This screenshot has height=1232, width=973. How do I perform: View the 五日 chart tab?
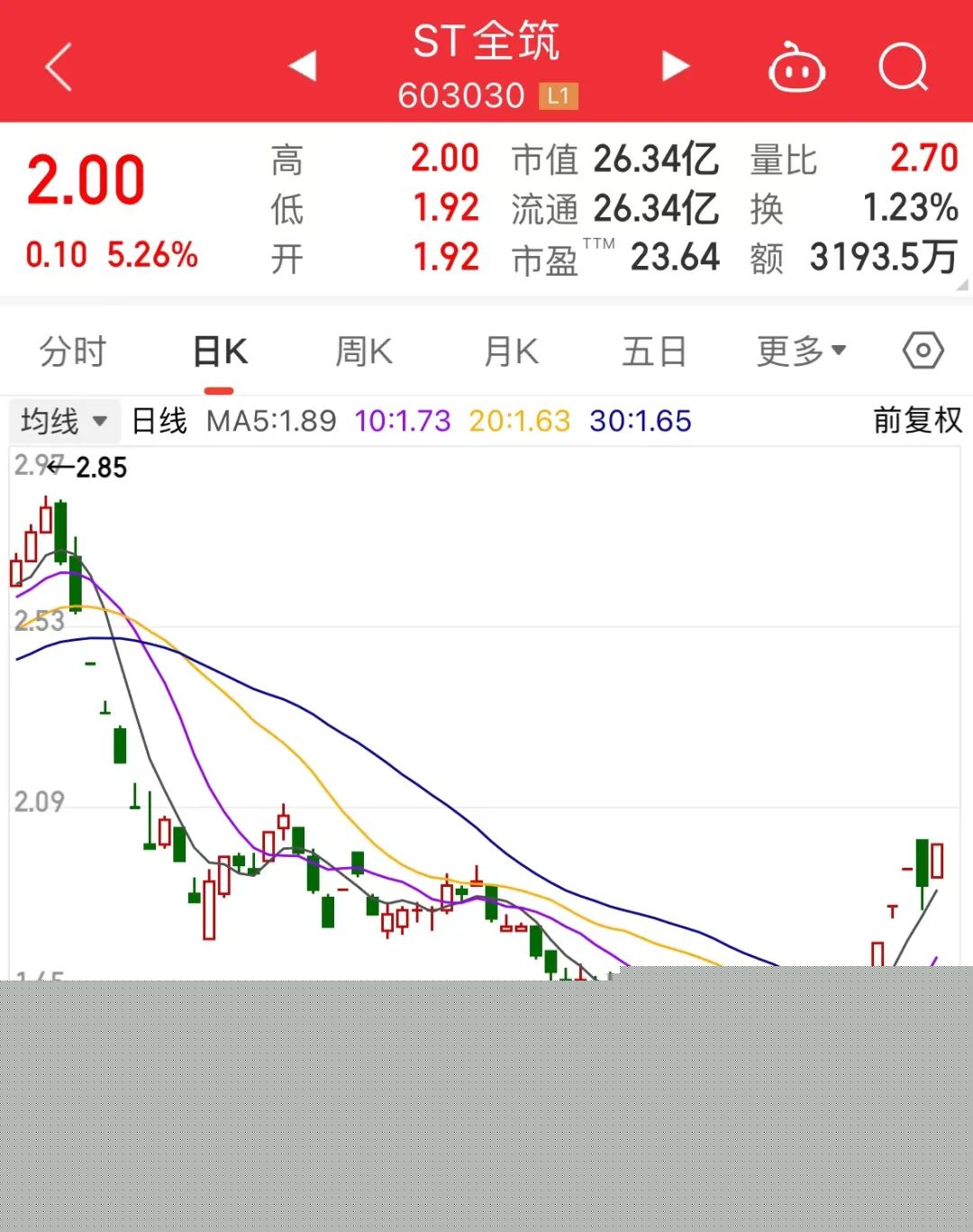[x=655, y=351]
